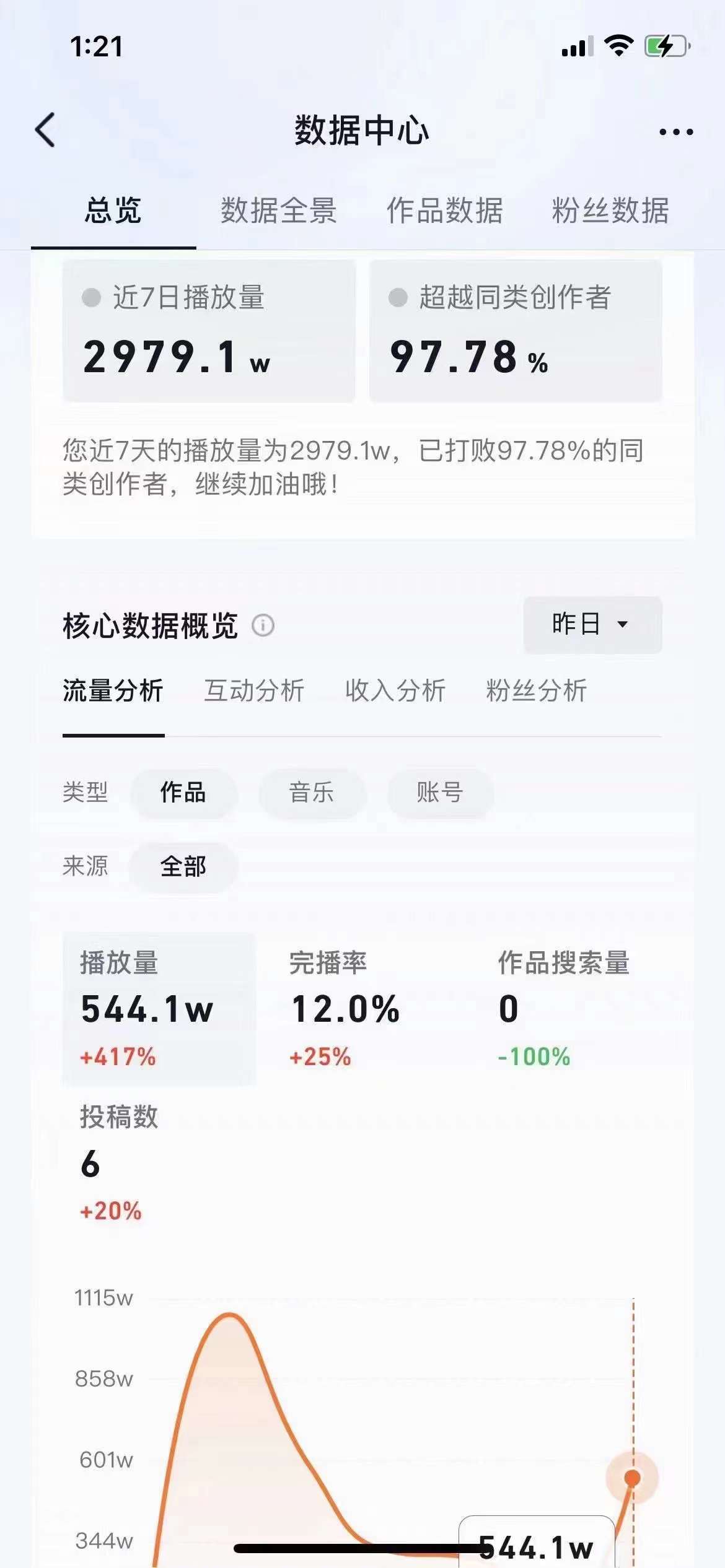Select the 播放量 metric card
This screenshot has width=725, height=1568.
click(x=159, y=1009)
